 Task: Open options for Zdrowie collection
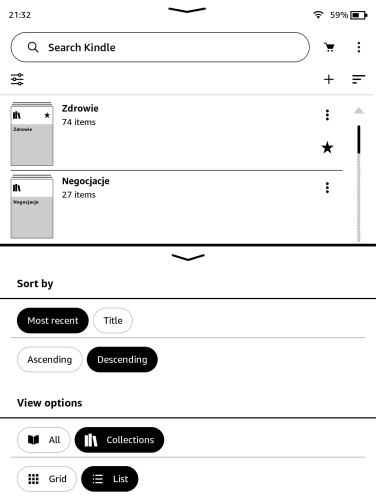[327, 115]
